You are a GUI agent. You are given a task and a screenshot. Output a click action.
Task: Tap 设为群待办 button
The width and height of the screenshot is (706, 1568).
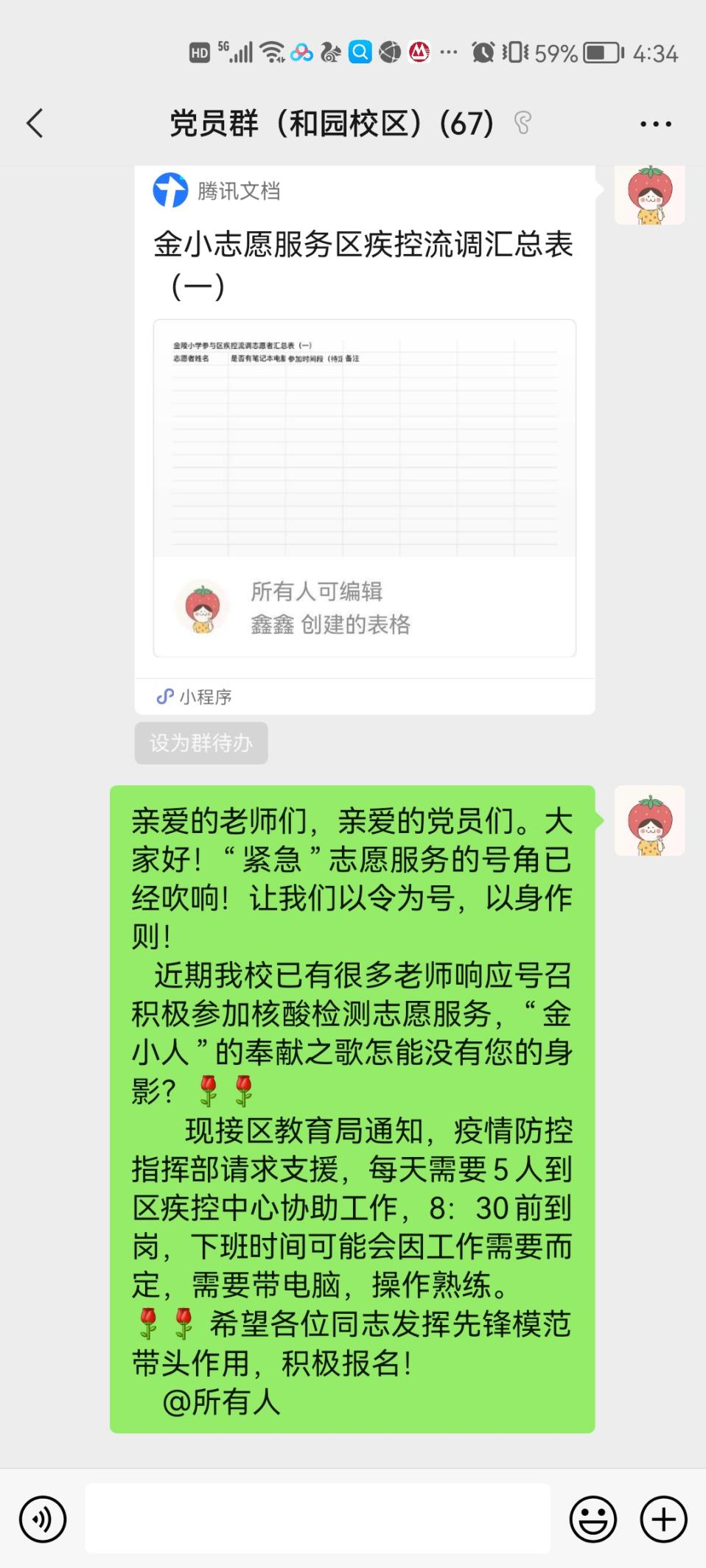(201, 742)
